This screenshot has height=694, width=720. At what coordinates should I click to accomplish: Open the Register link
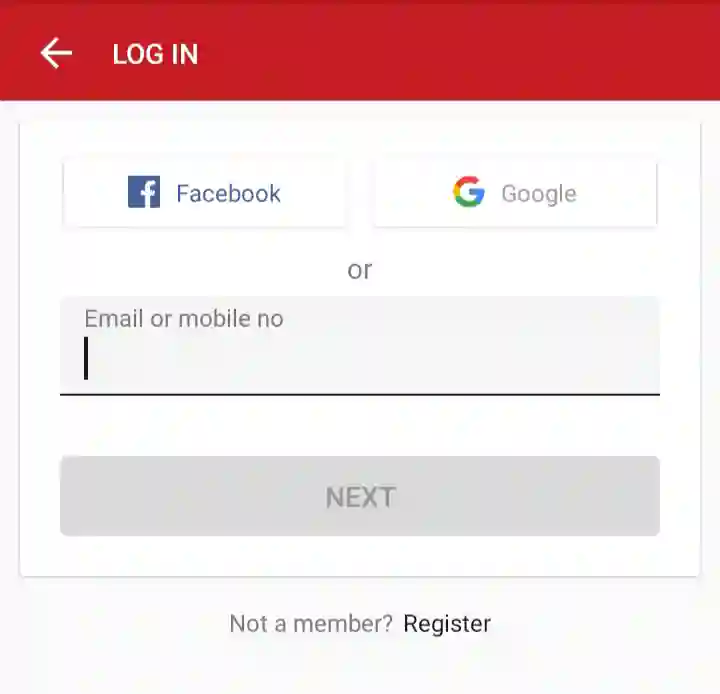(x=447, y=624)
